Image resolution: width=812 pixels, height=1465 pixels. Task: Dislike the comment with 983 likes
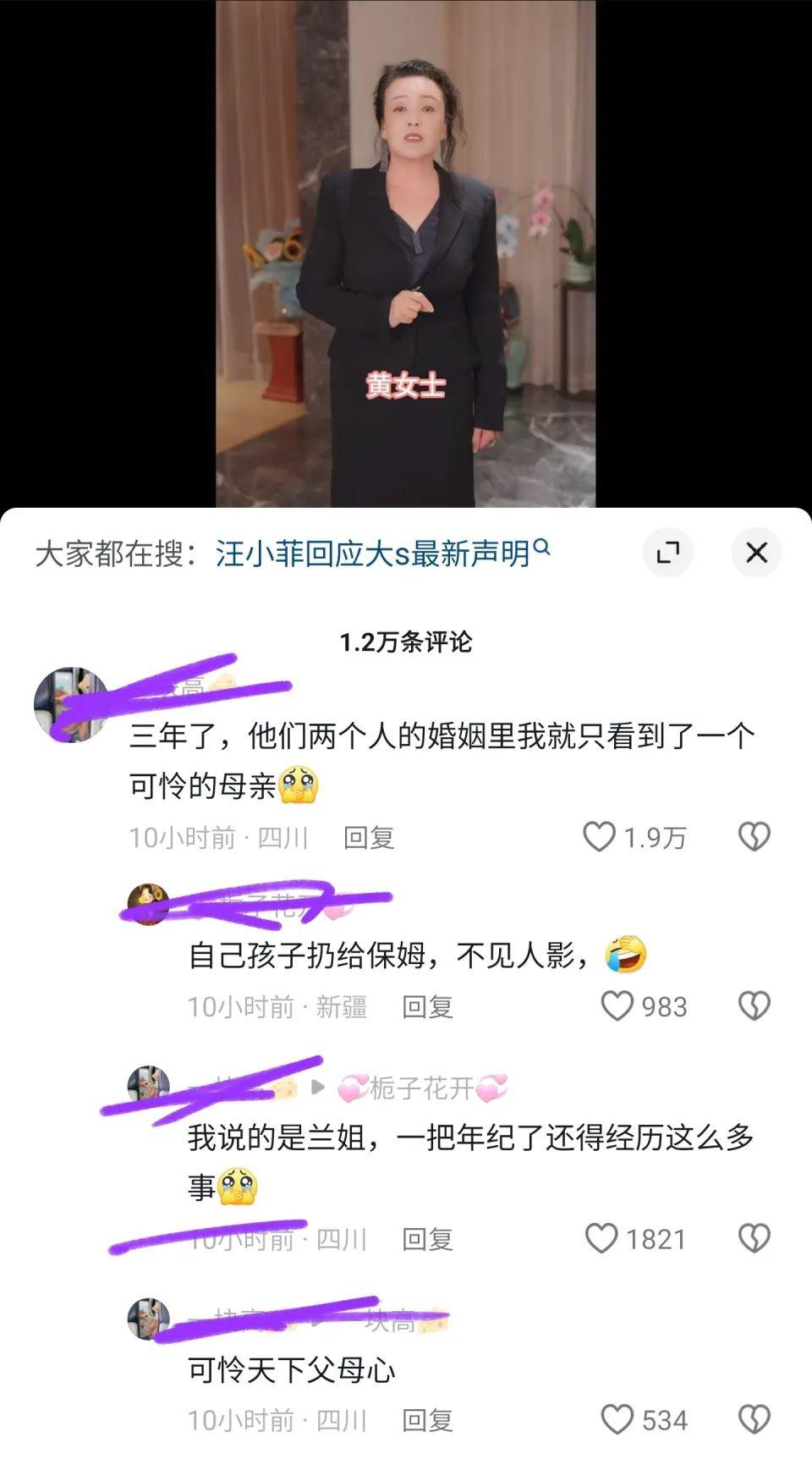point(754,1006)
